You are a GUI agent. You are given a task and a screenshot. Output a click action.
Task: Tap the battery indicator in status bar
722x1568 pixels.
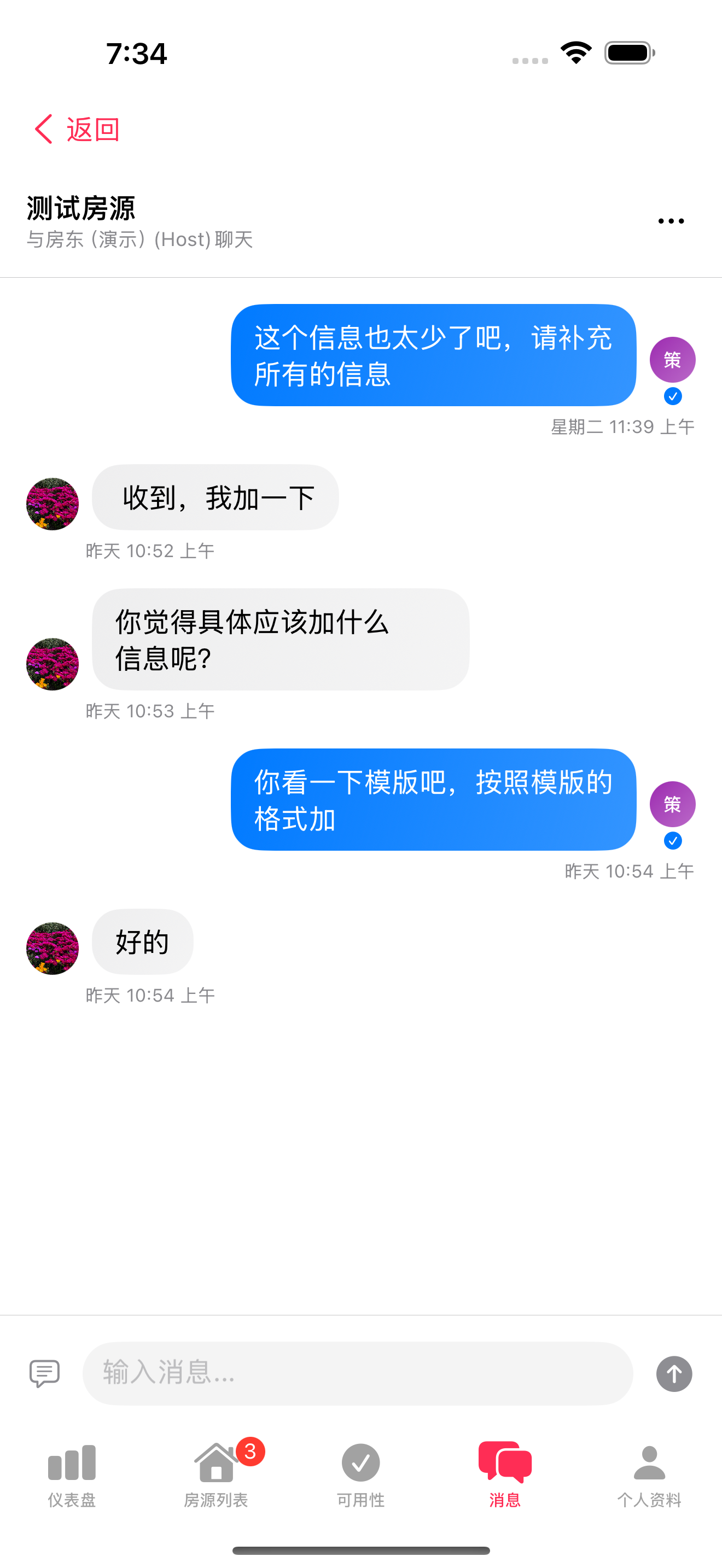628,52
